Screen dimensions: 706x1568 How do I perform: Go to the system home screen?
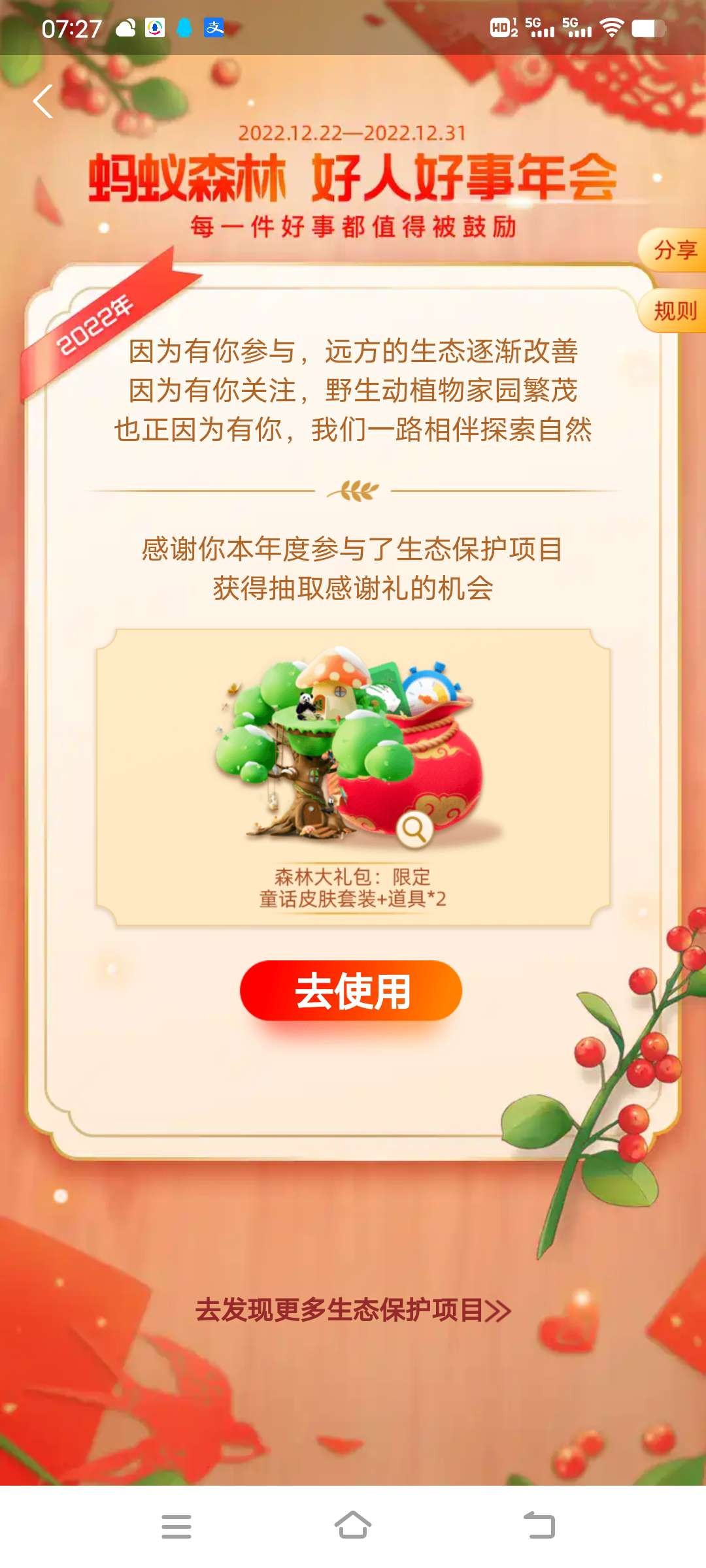point(353,1526)
